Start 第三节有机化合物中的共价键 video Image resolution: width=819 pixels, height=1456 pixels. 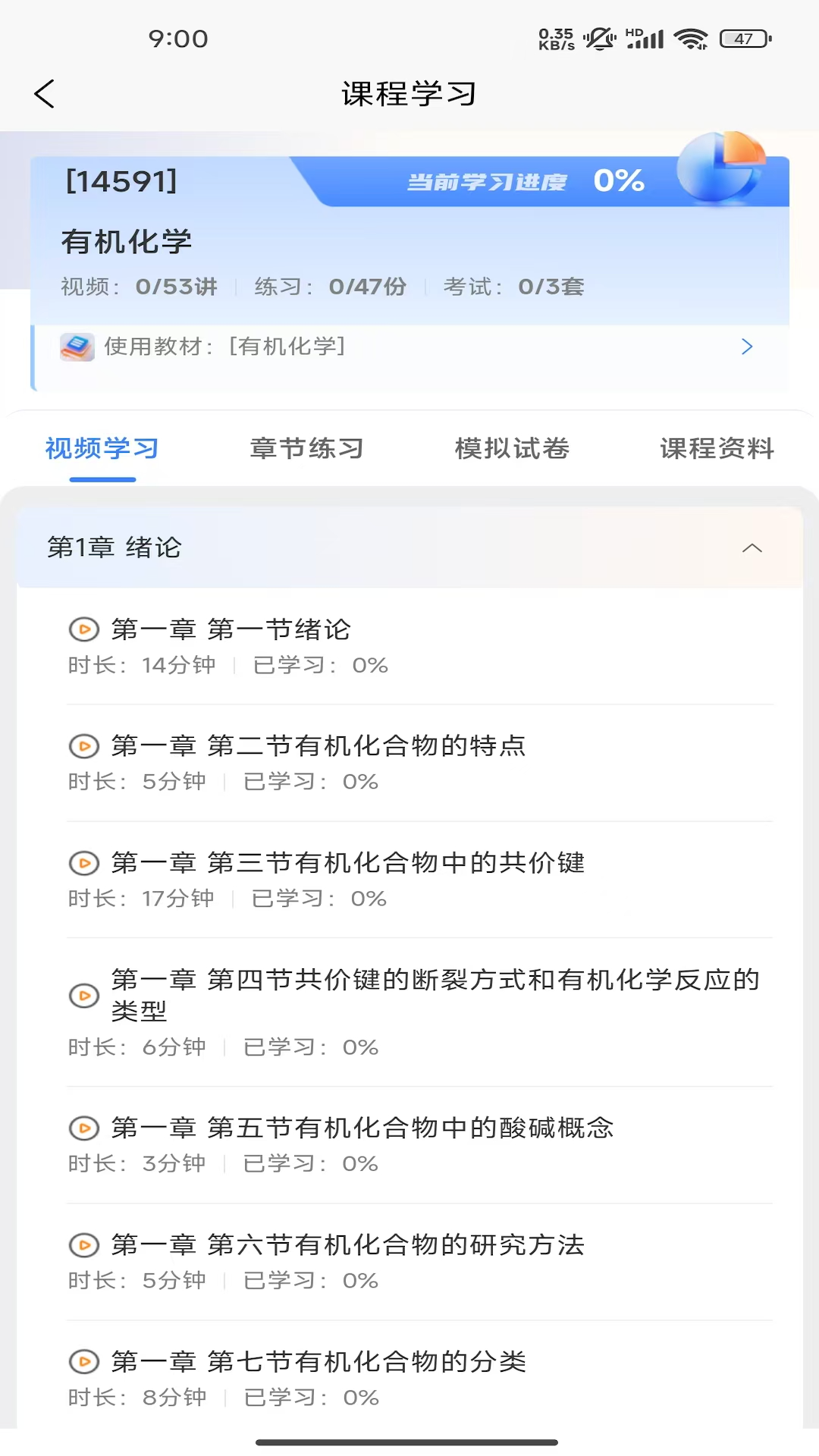85,863
